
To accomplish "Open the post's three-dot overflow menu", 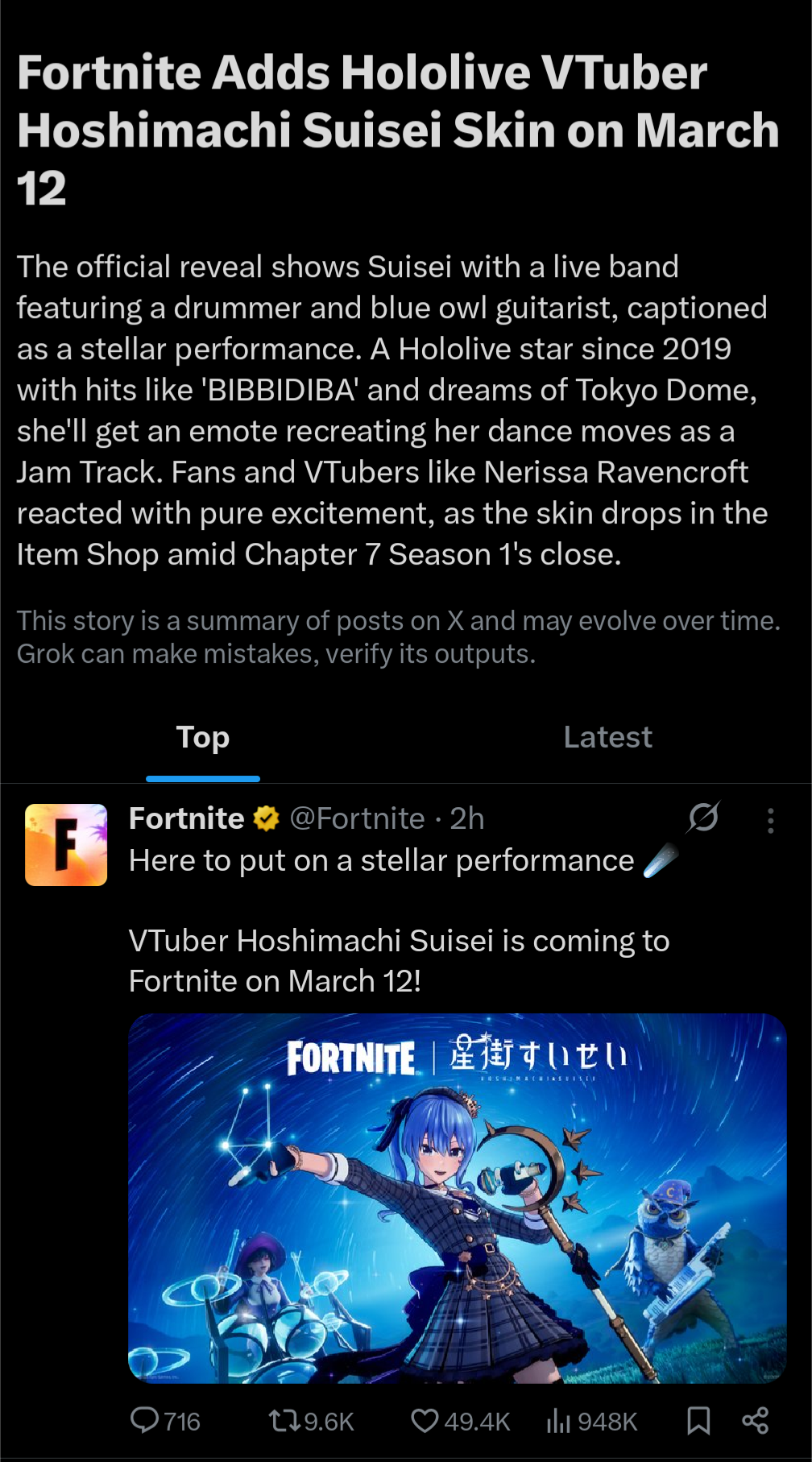I will click(771, 820).
